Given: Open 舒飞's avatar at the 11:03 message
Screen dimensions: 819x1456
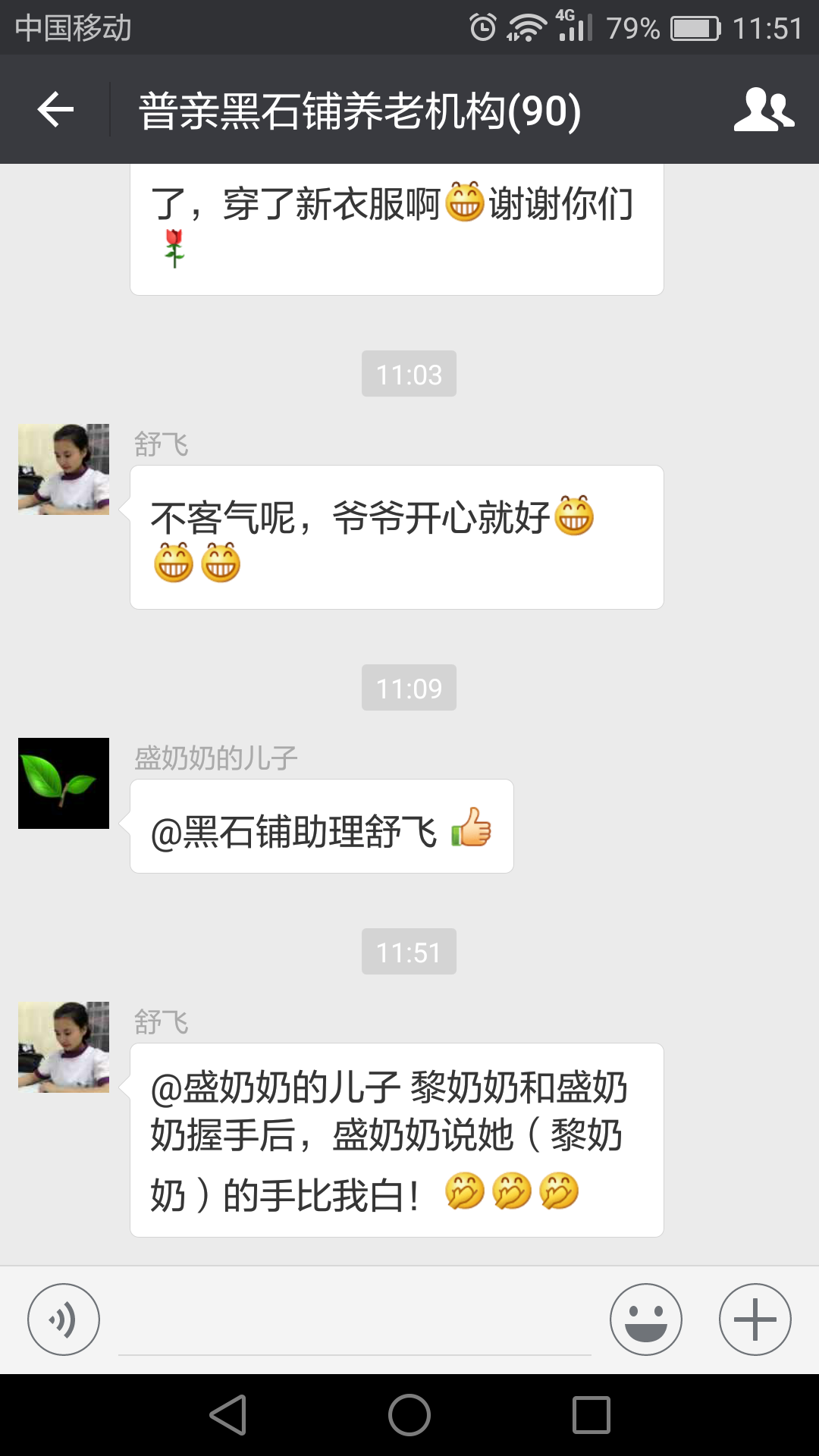Looking at the screenshot, I should point(64,469).
